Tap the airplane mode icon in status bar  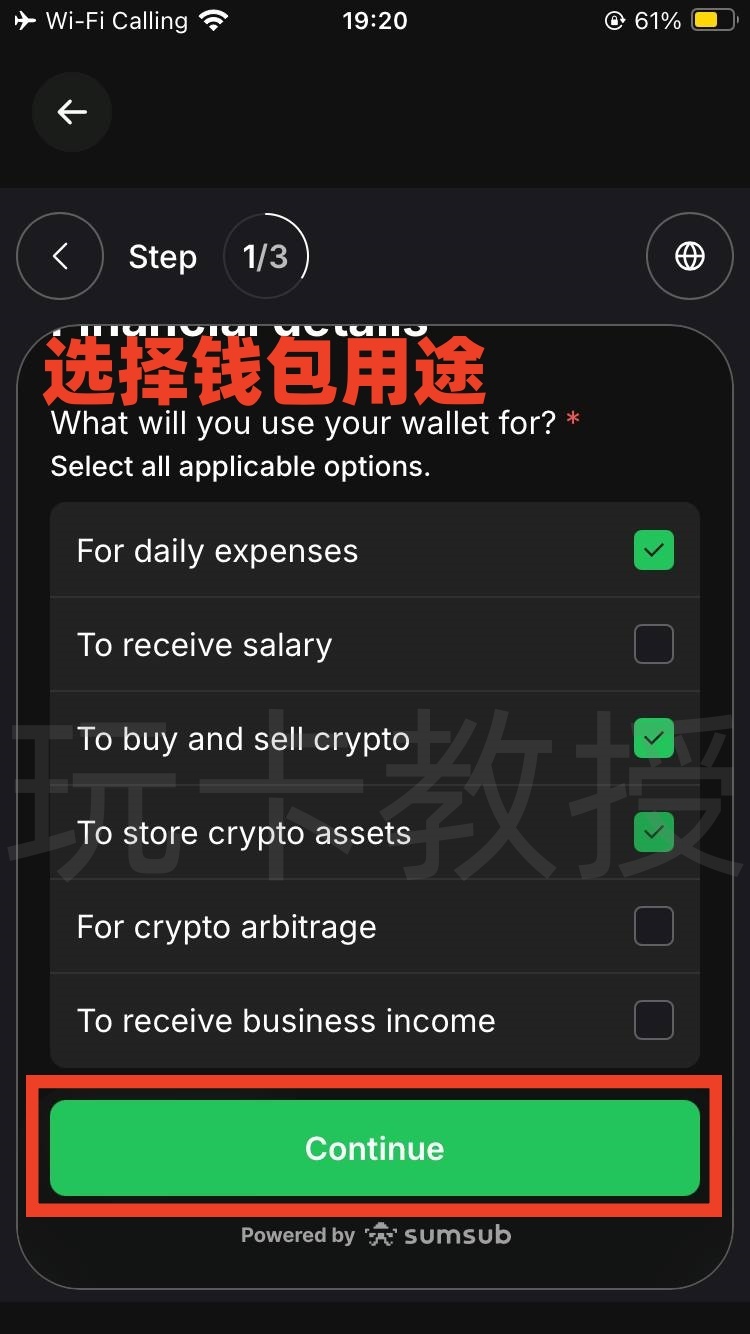pyautogui.click(x=24, y=18)
